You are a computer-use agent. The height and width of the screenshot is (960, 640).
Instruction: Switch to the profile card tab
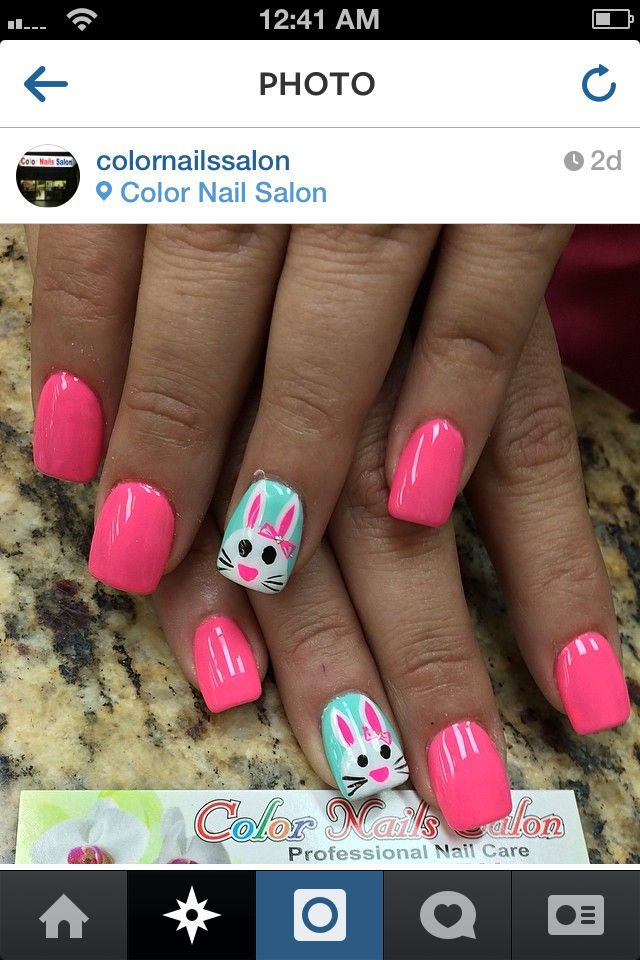tap(576, 916)
